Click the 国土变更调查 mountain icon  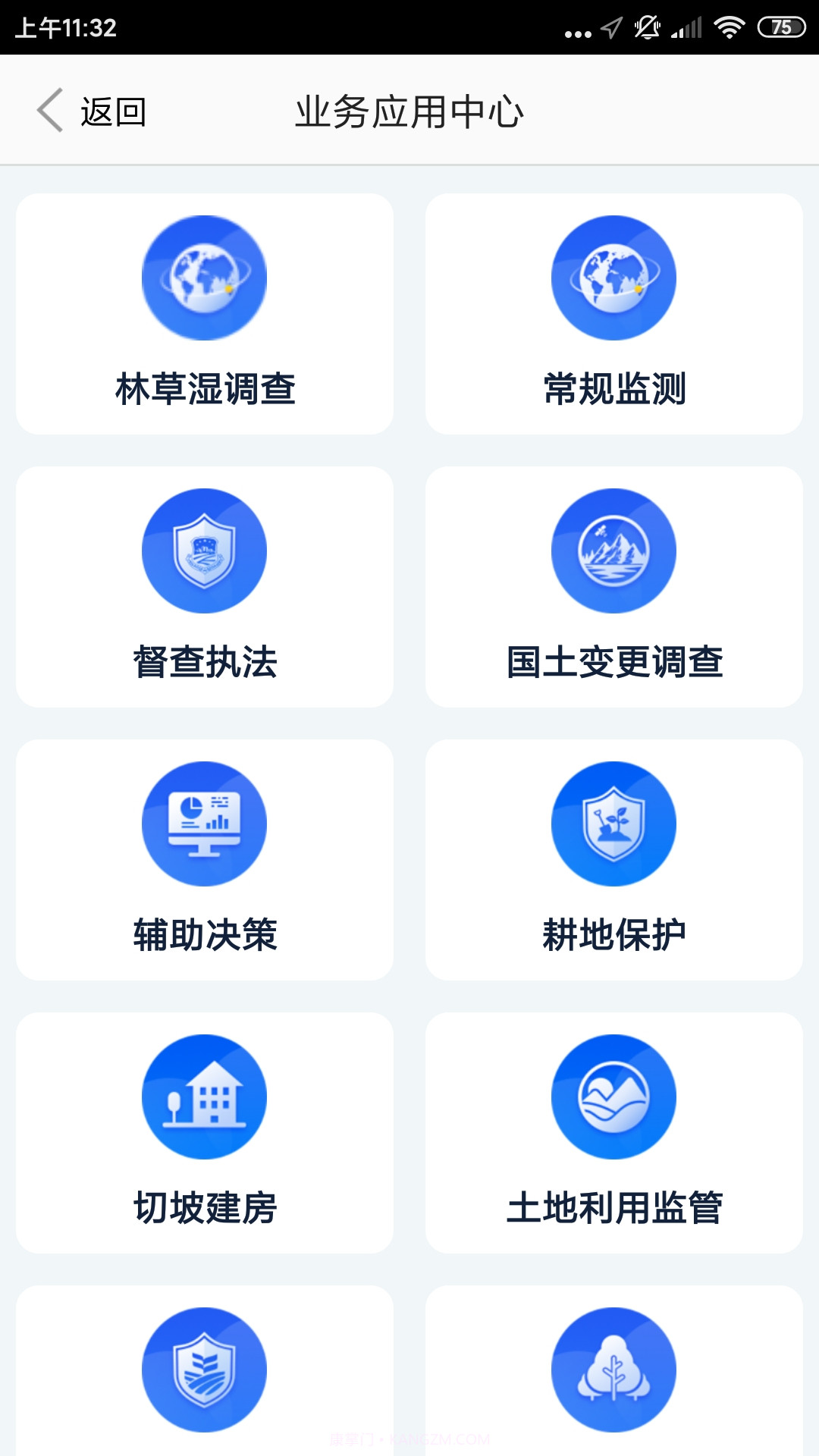613,551
